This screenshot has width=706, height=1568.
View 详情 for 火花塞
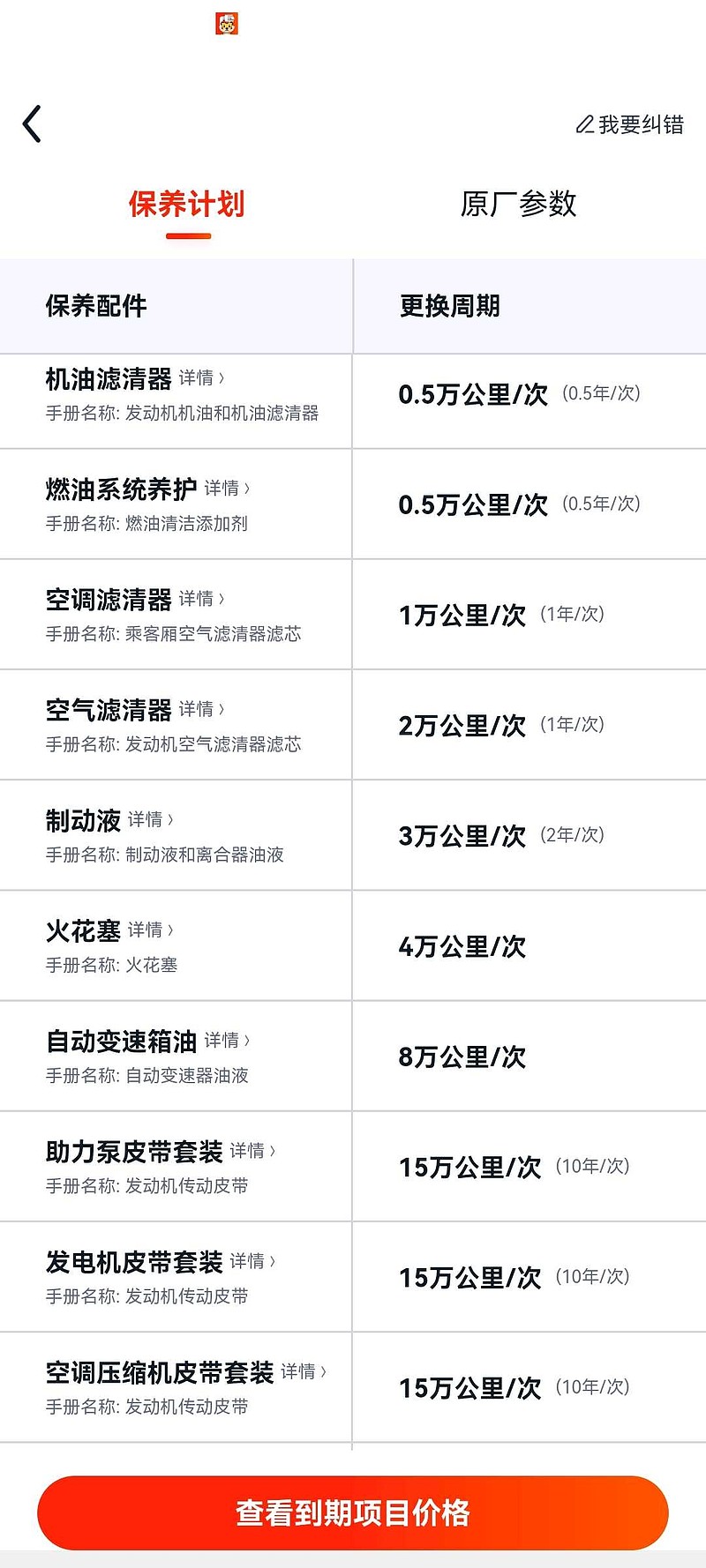pyautogui.click(x=151, y=930)
